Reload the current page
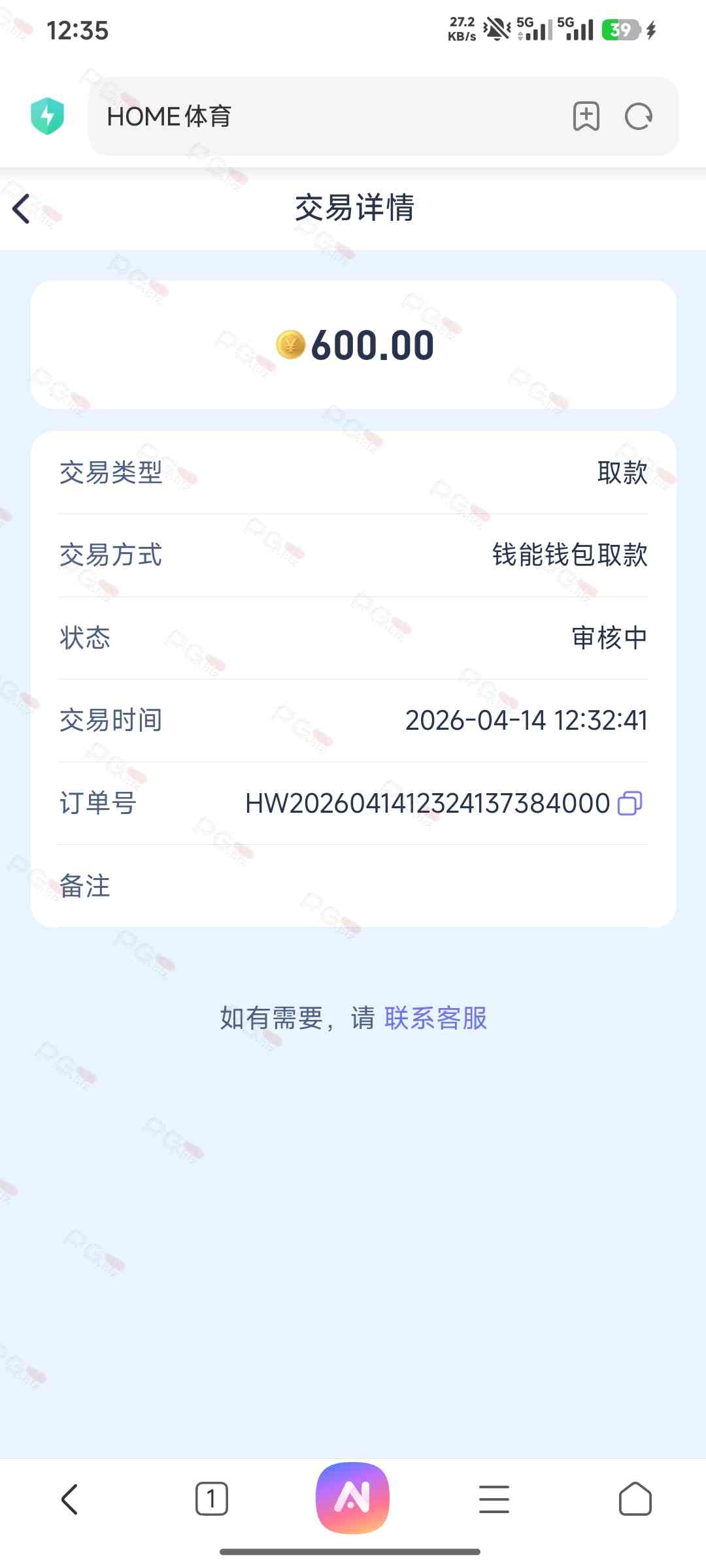706x1568 pixels. 638,116
